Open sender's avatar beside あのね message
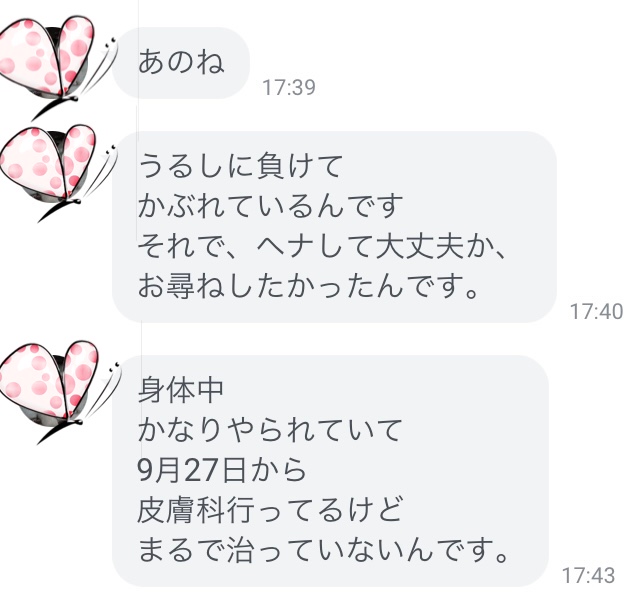 [x=48, y=60]
